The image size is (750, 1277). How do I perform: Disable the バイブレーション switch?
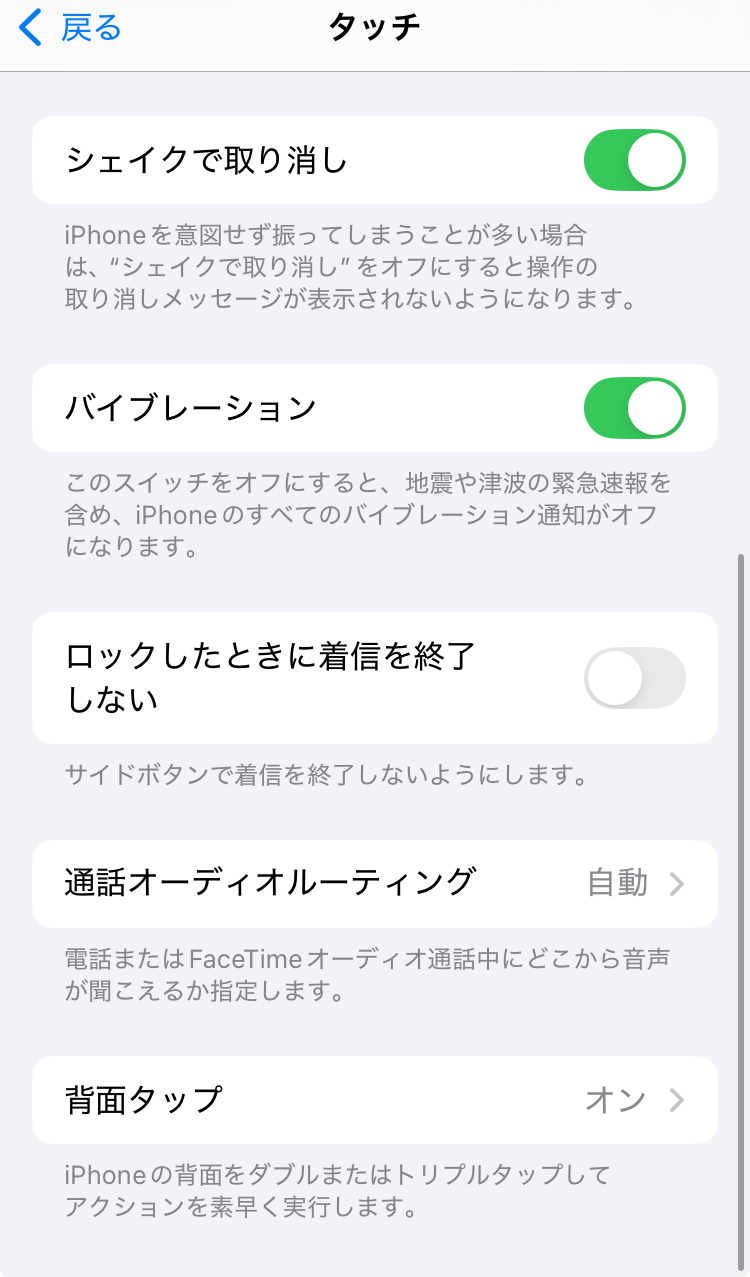[634, 408]
